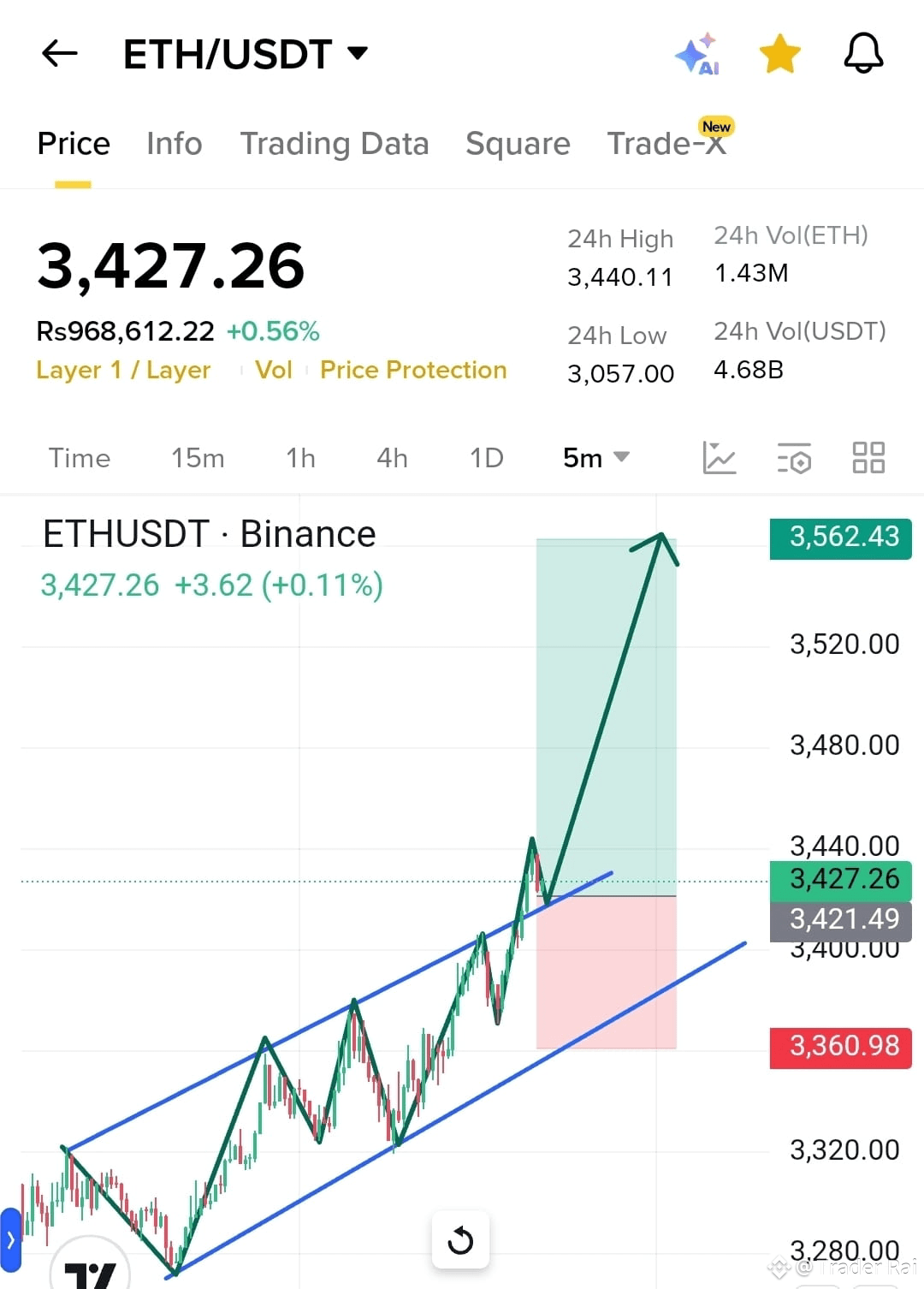Toggle the Vol indicator
The height and width of the screenshot is (1289, 924).
274,370
